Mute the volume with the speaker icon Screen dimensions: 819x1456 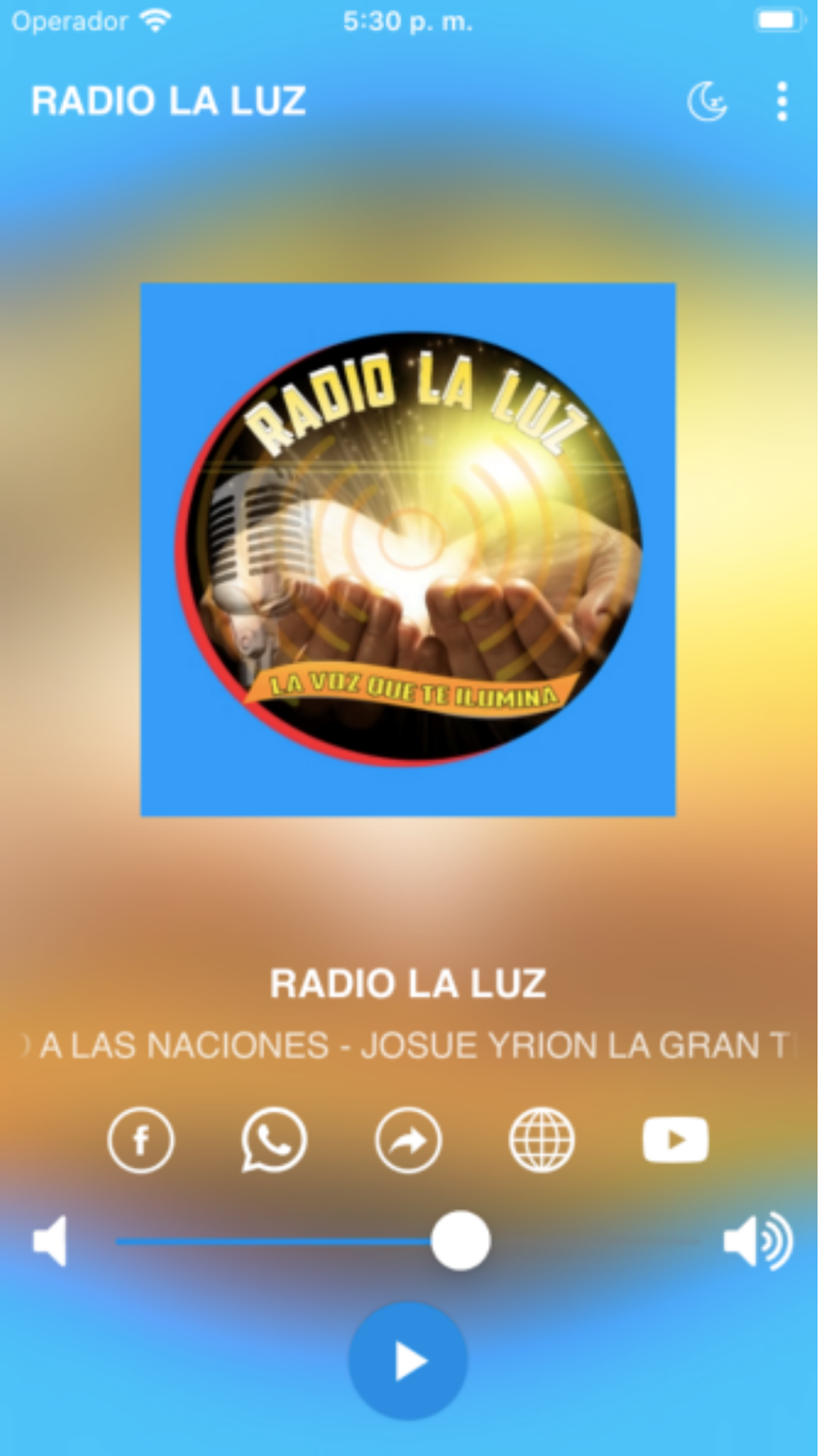49,1241
